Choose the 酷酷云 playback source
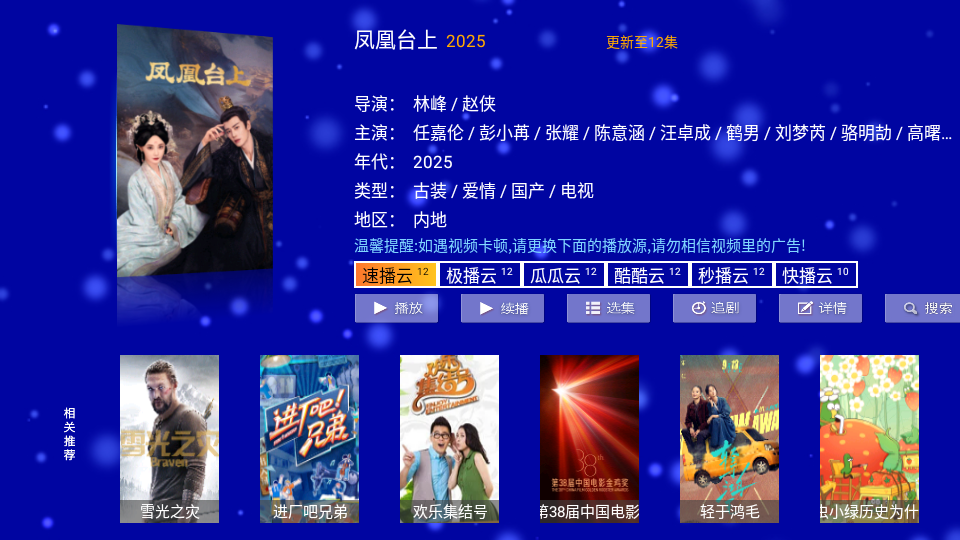 point(648,275)
